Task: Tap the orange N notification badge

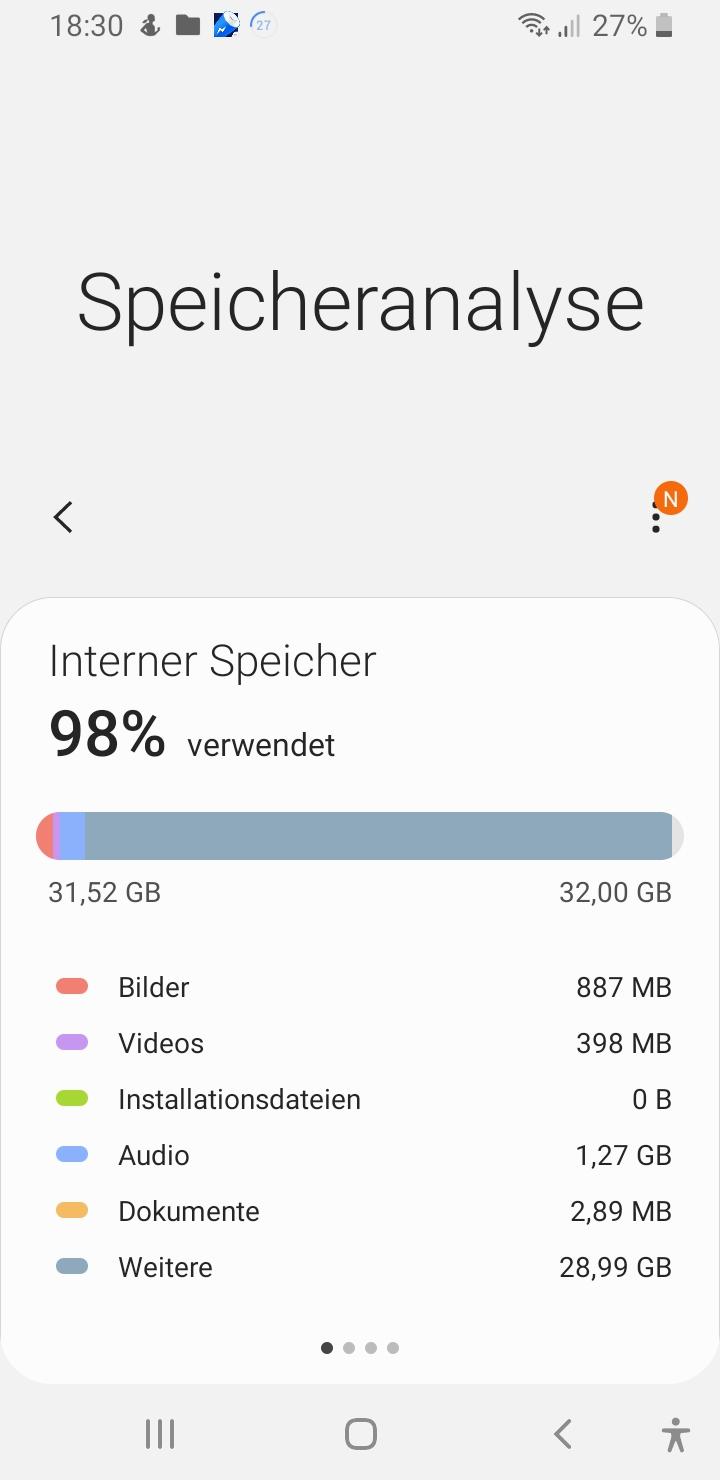Action: tap(670, 497)
